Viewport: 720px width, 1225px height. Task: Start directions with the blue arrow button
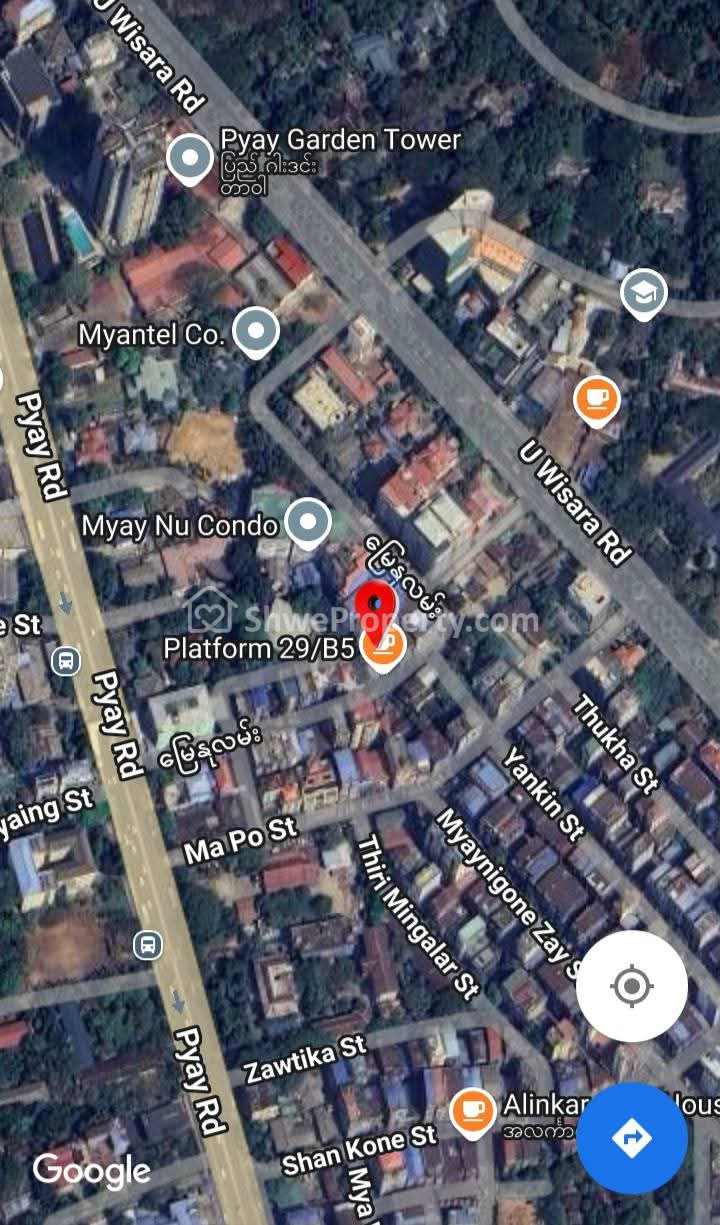click(x=631, y=1138)
